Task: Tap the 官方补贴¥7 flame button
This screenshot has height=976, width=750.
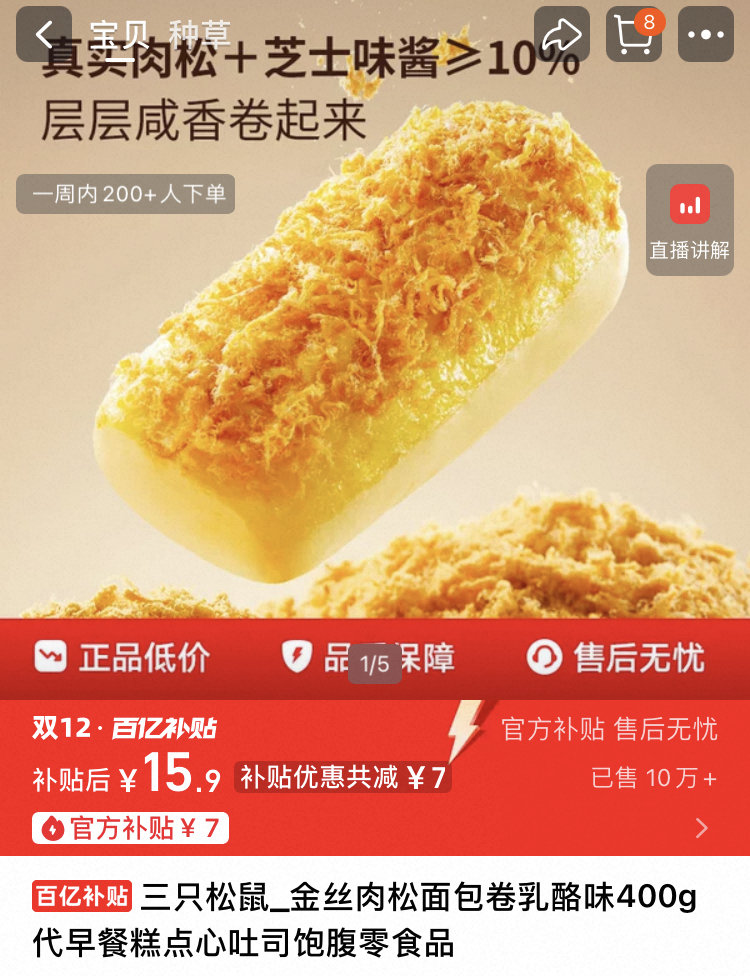Action: click(x=130, y=828)
